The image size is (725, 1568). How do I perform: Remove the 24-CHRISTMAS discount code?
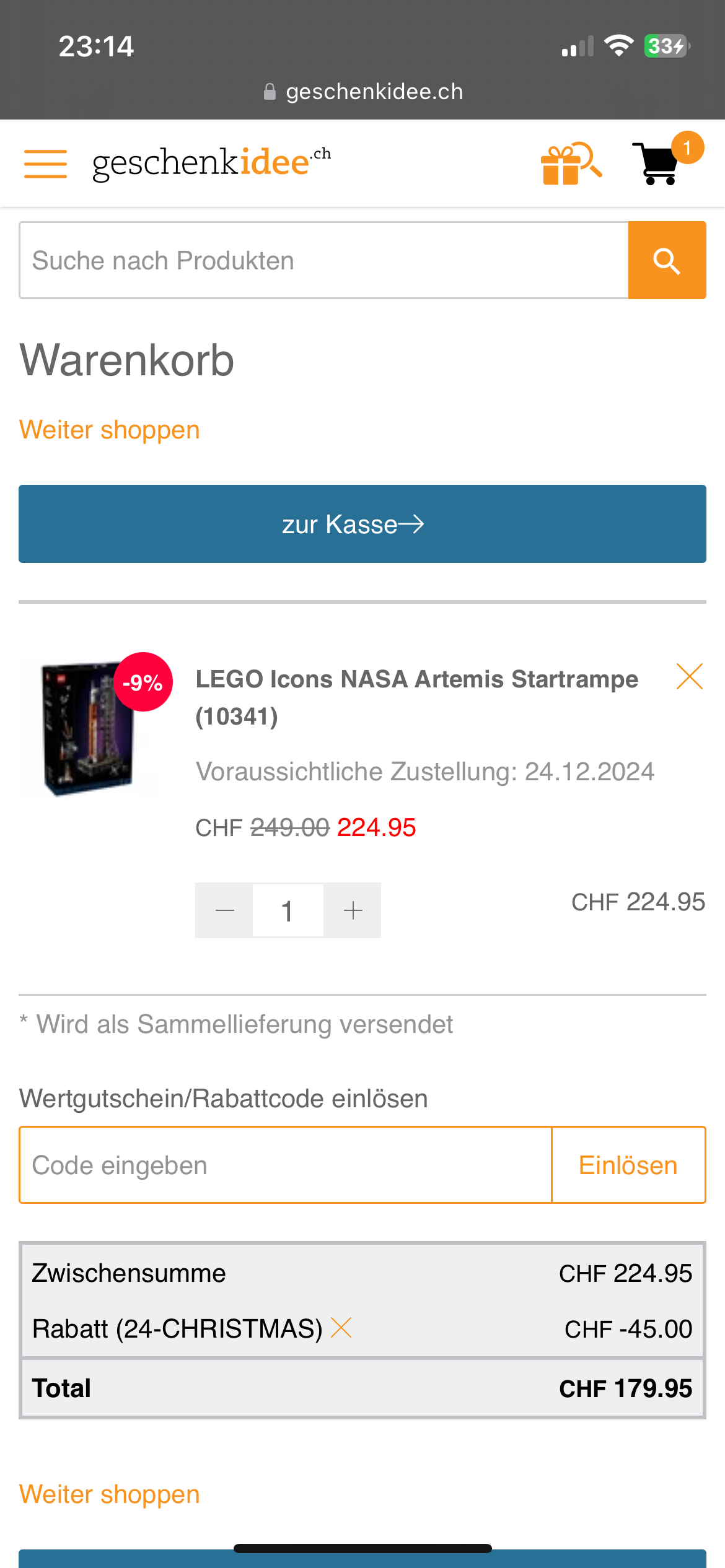[341, 1328]
